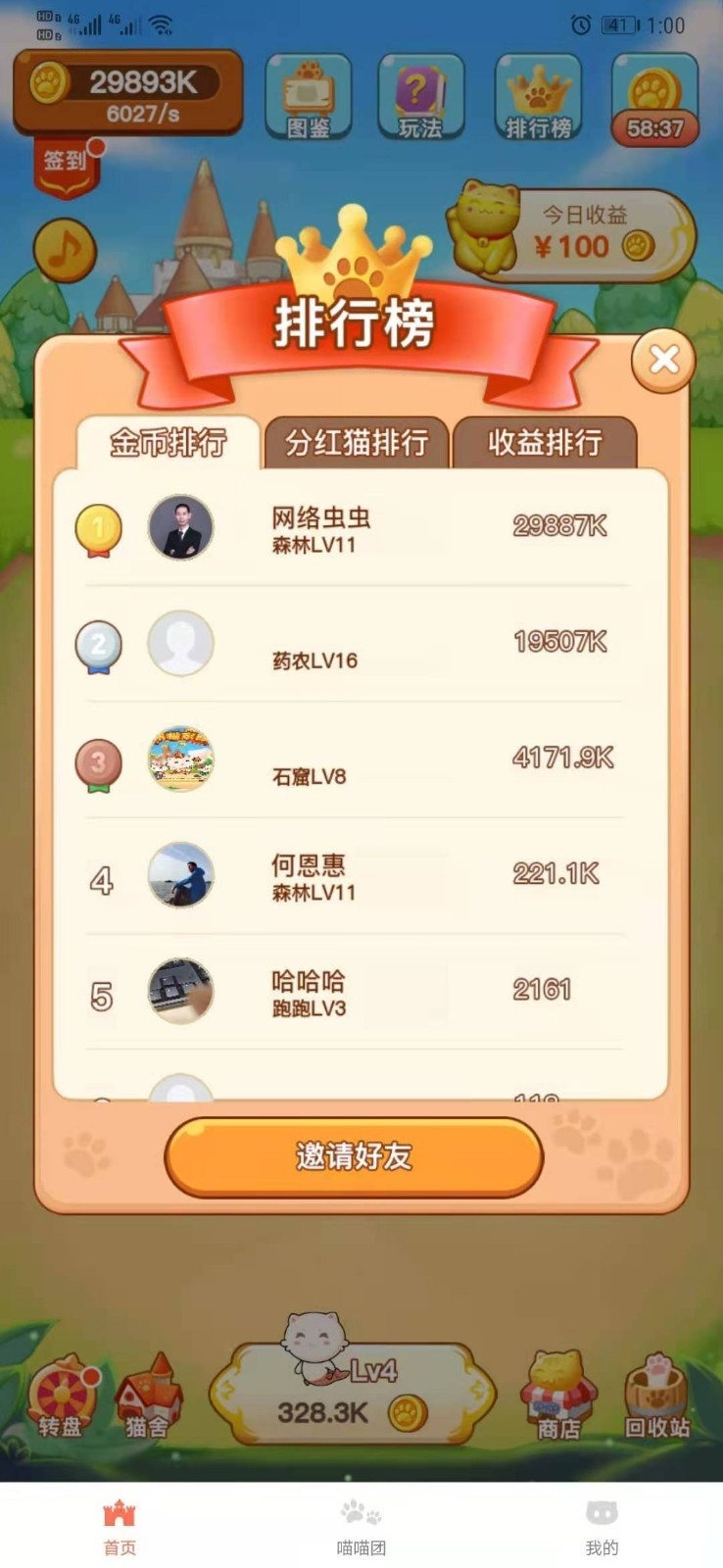Tap the coin timer showing 58:37
This screenshot has height=1568, width=723.
(x=654, y=100)
